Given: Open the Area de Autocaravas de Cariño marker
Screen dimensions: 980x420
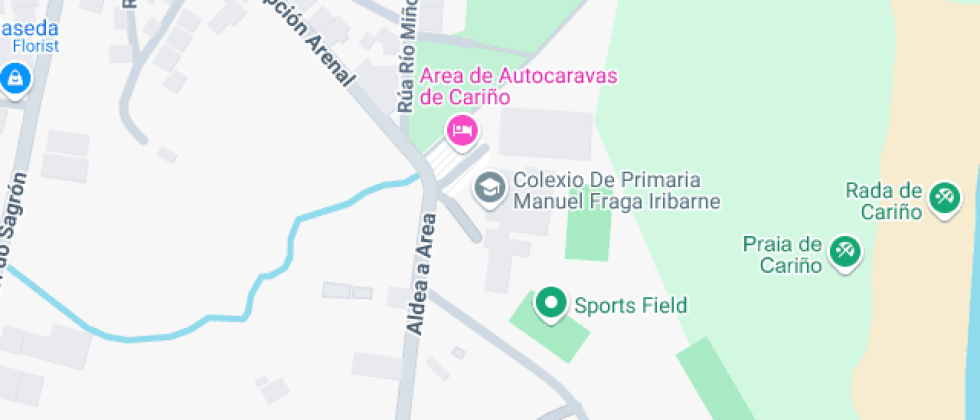Looking at the screenshot, I should (461, 129).
